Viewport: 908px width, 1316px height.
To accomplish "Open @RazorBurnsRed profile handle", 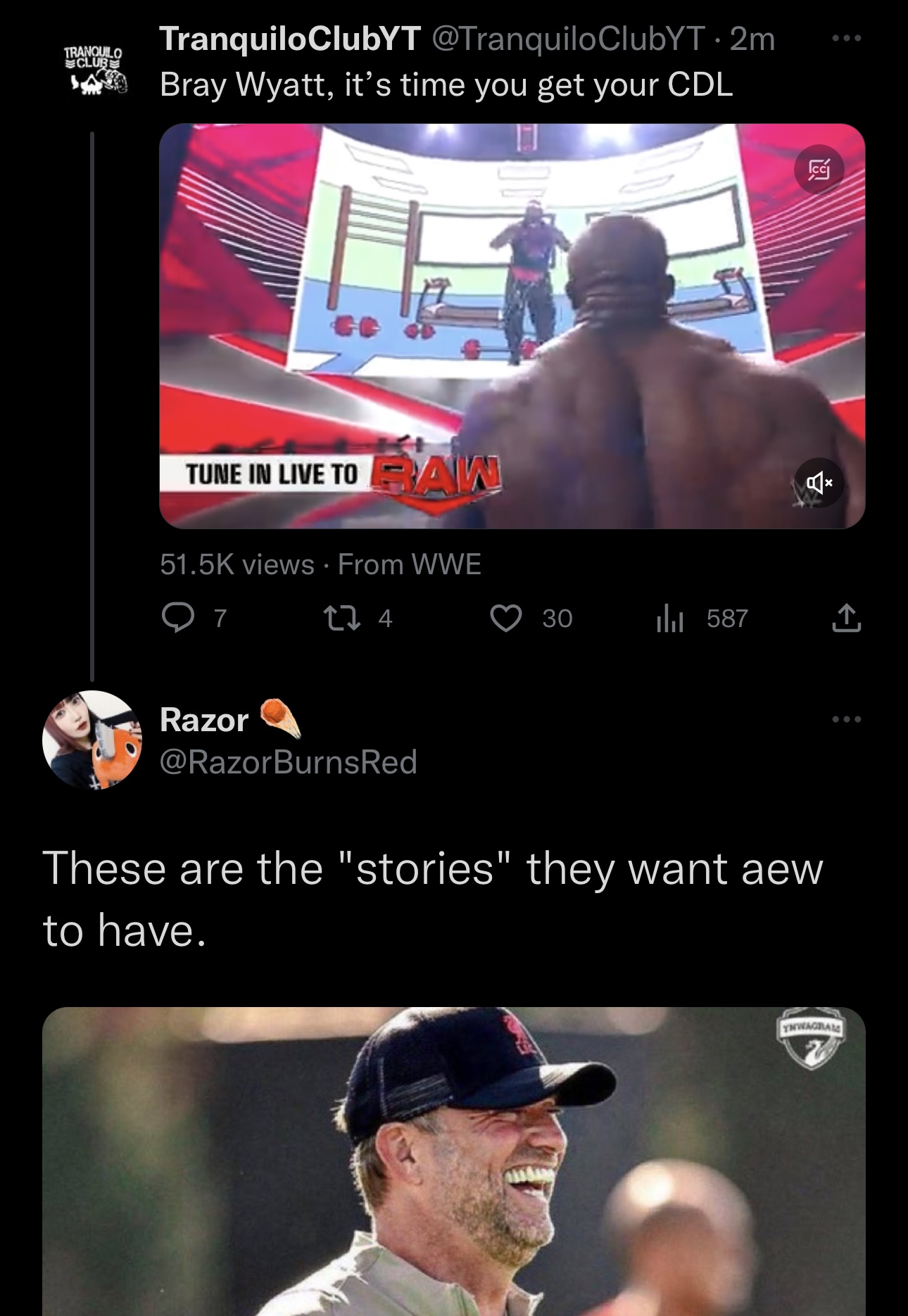I will (x=289, y=762).
